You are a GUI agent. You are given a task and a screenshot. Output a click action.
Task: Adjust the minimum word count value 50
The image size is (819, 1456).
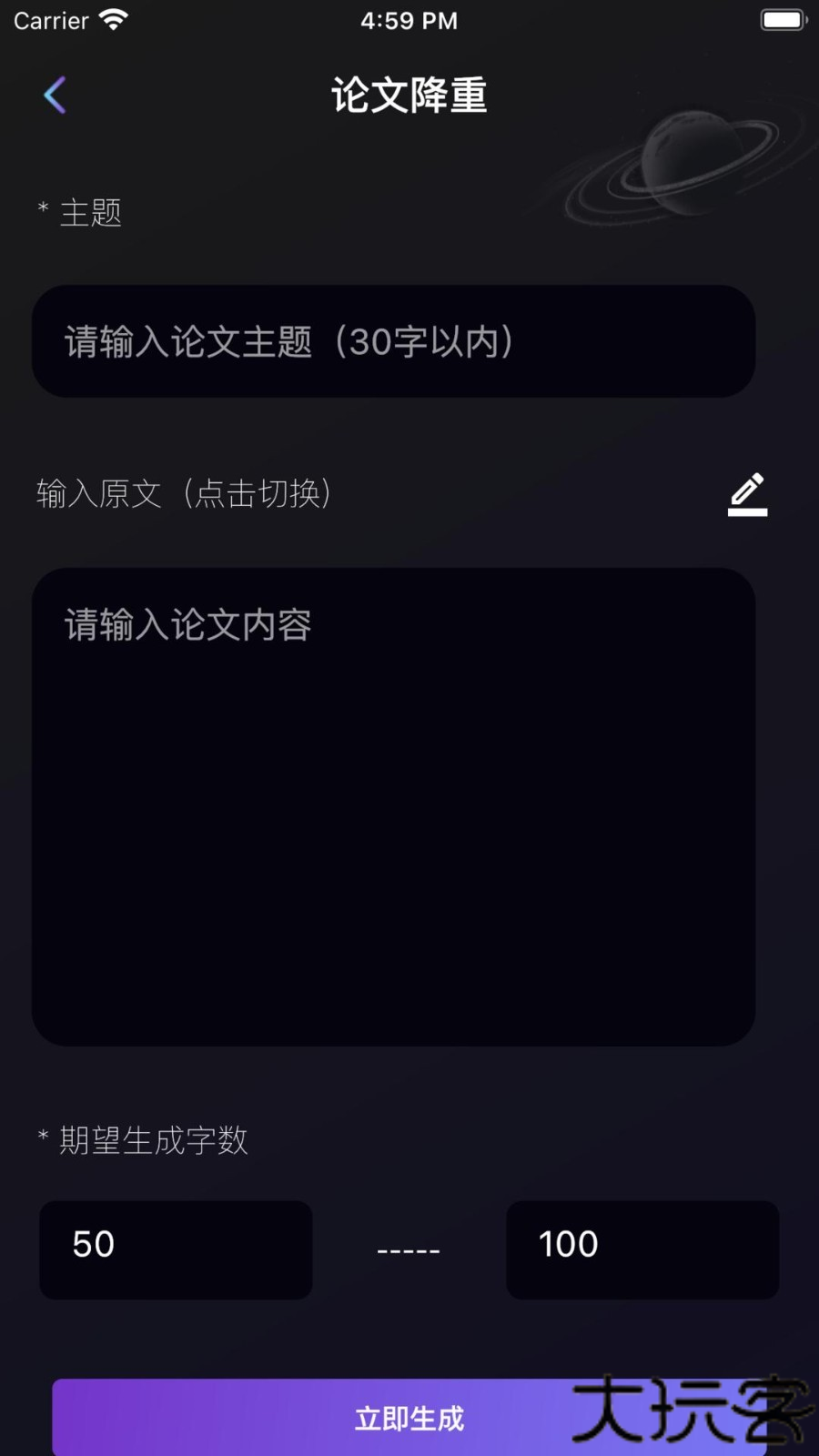(175, 1249)
